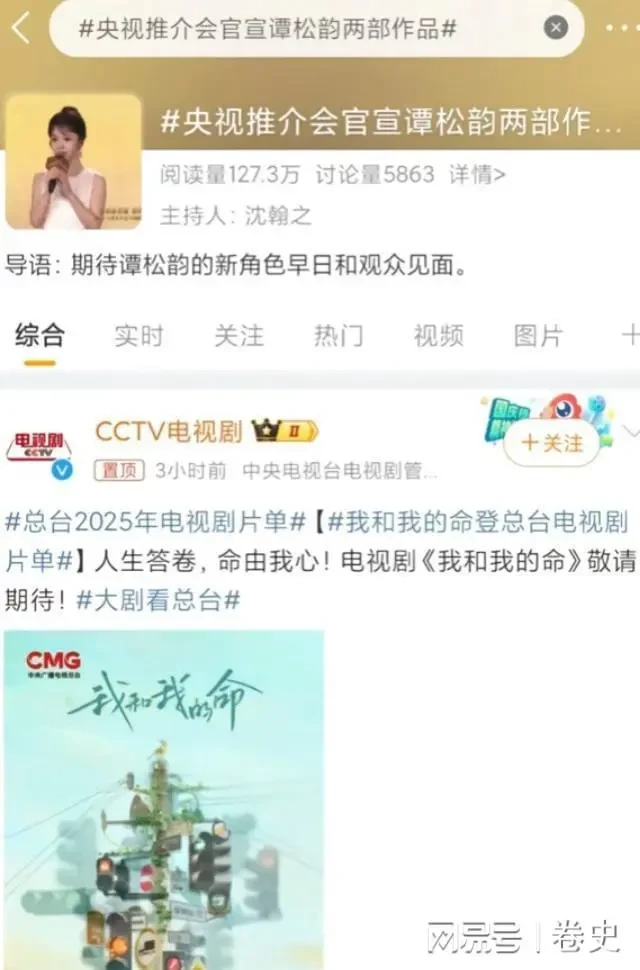View the 我和我的命 poster image

(164, 800)
